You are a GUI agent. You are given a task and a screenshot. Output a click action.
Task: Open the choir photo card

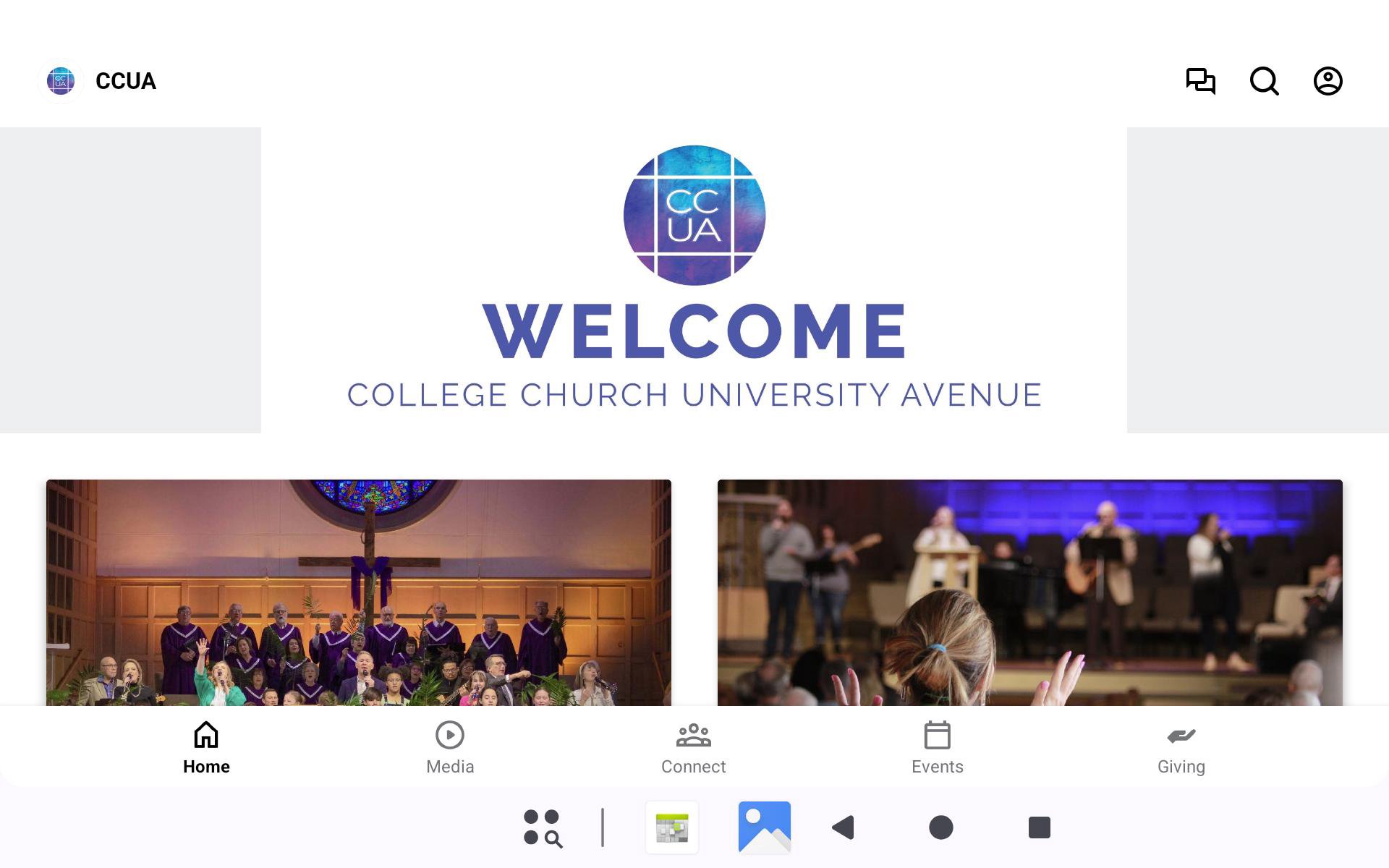[x=358, y=592]
